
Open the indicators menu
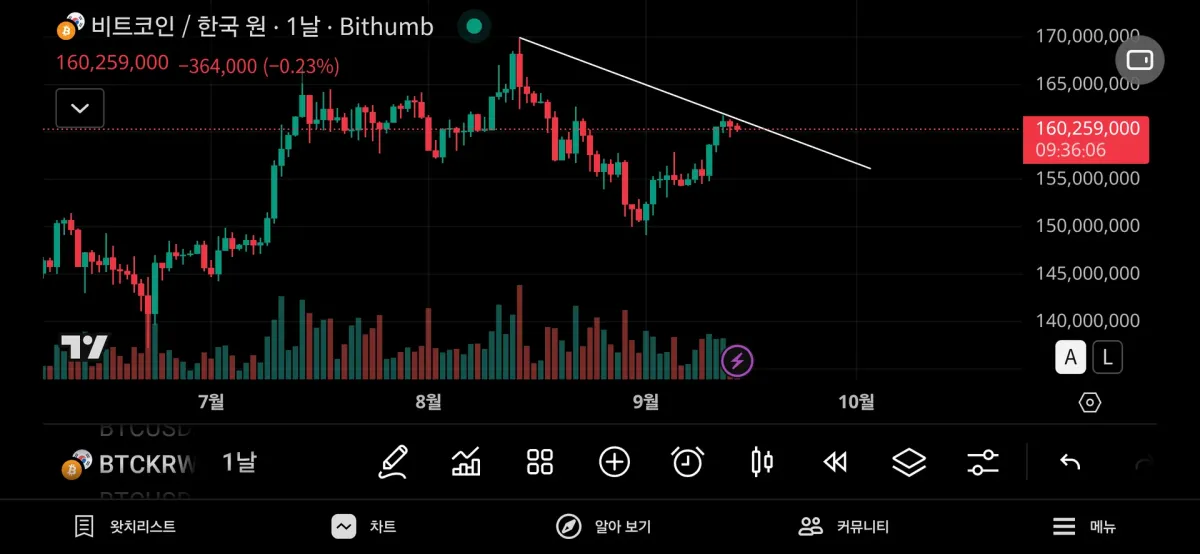[466, 462]
